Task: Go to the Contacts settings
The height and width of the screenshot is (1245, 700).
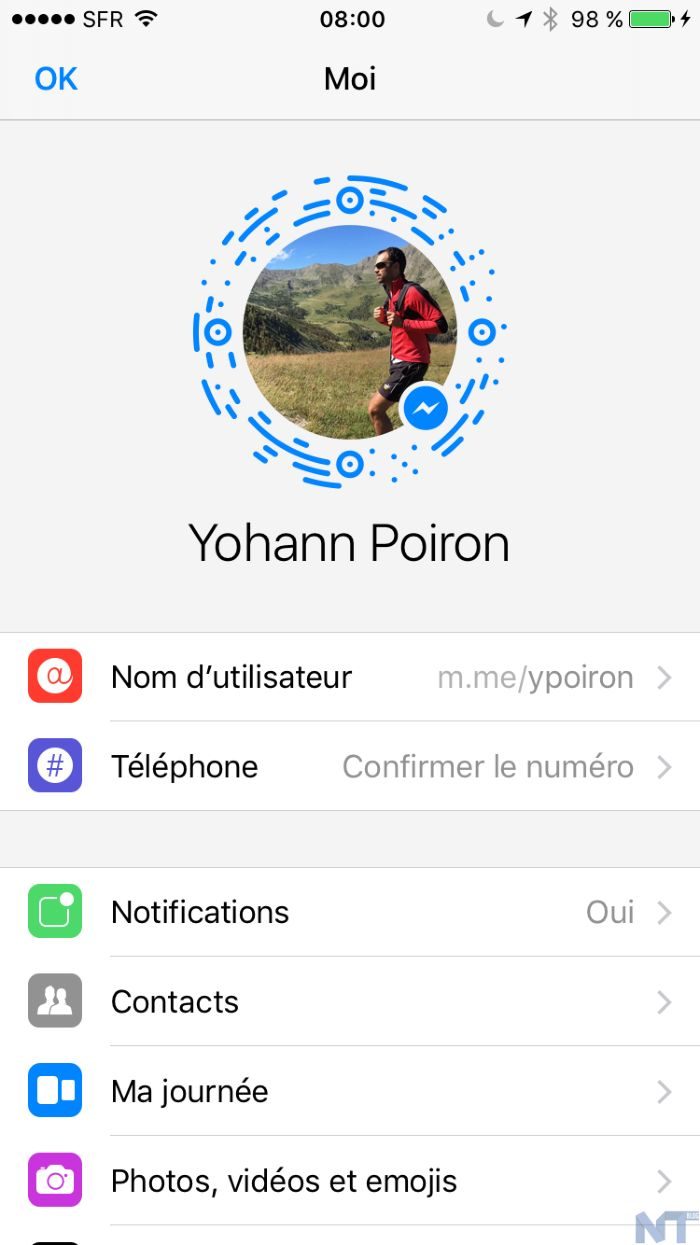Action: click(350, 1002)
